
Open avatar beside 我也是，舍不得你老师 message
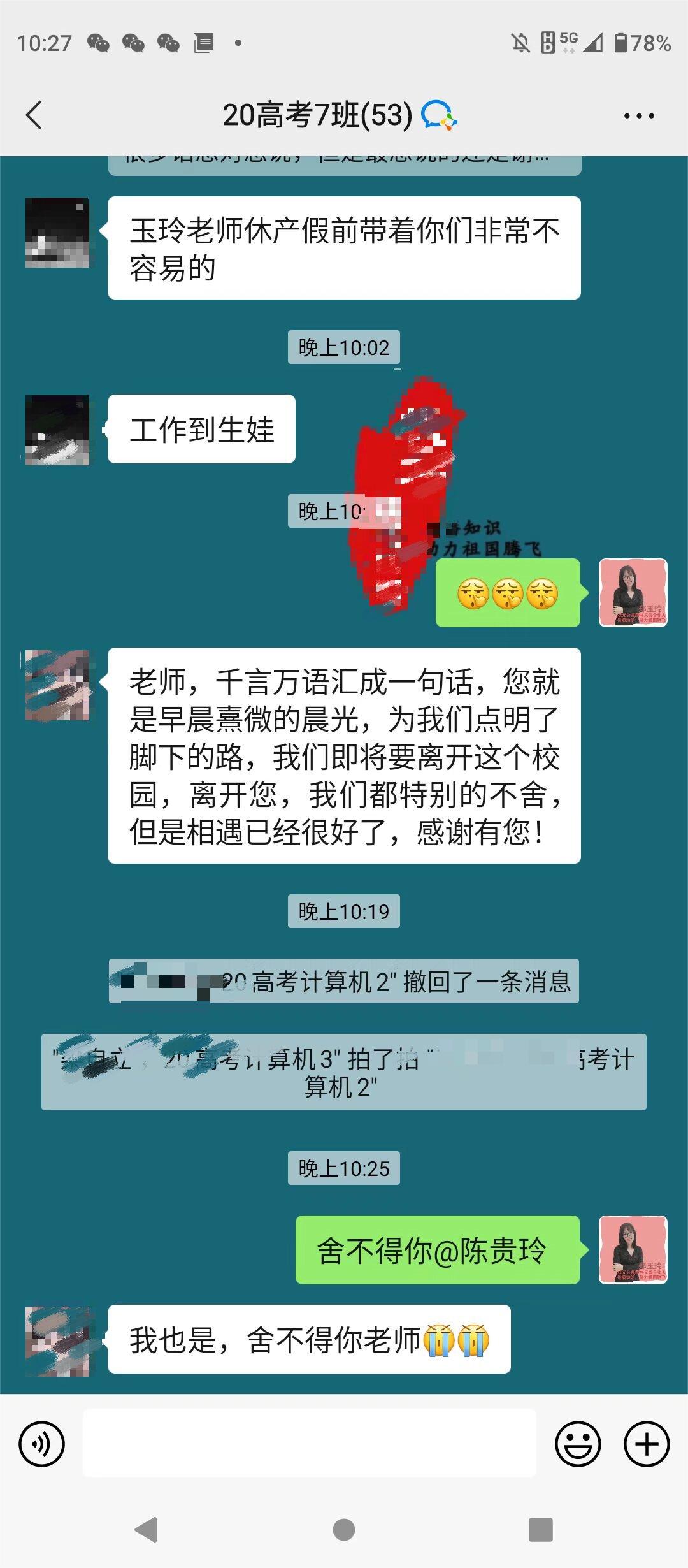57,1341
